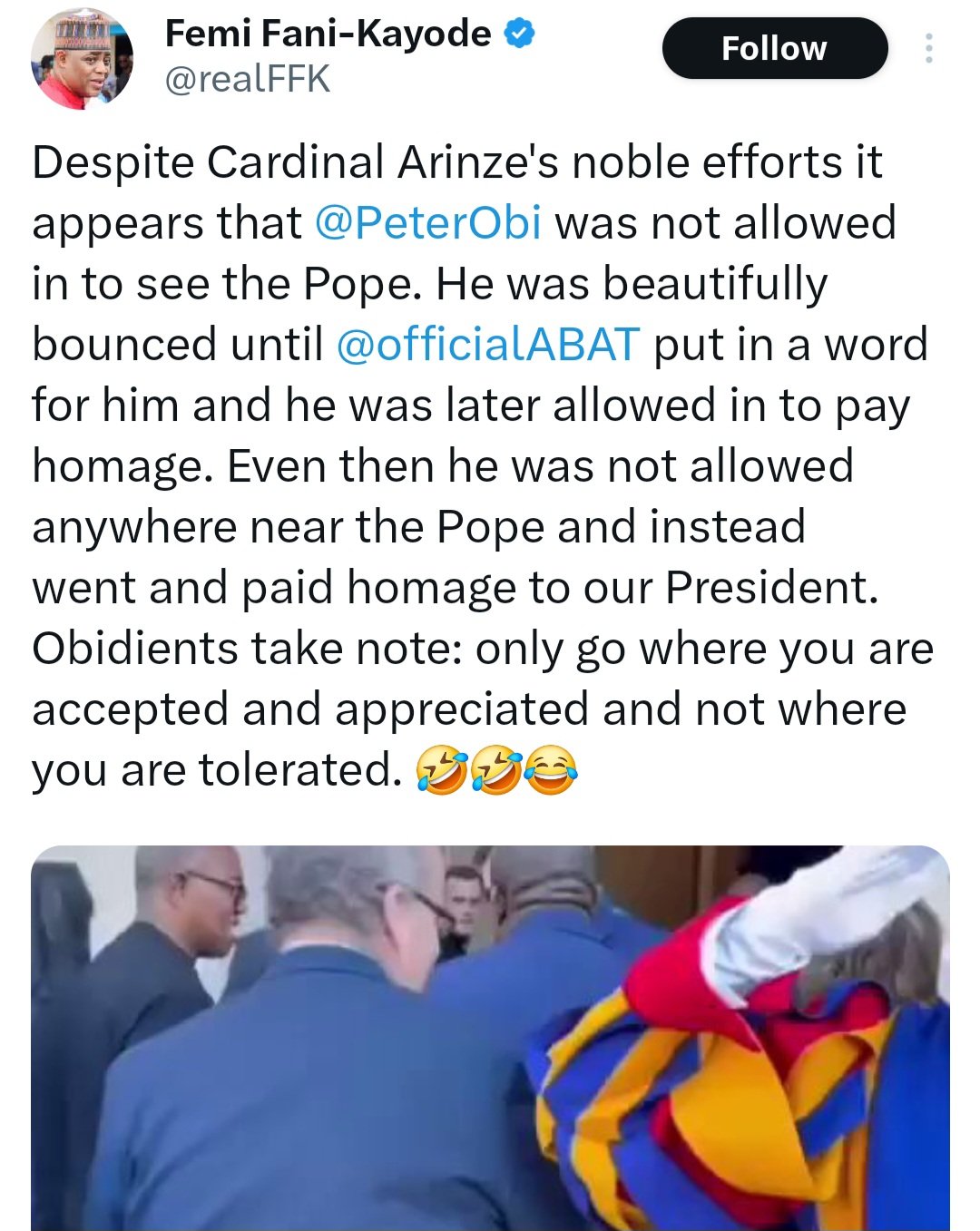This screenshot has height=1231, width=980.
Task: Open the @PeterObi mention link
Action: coord(428,223)
